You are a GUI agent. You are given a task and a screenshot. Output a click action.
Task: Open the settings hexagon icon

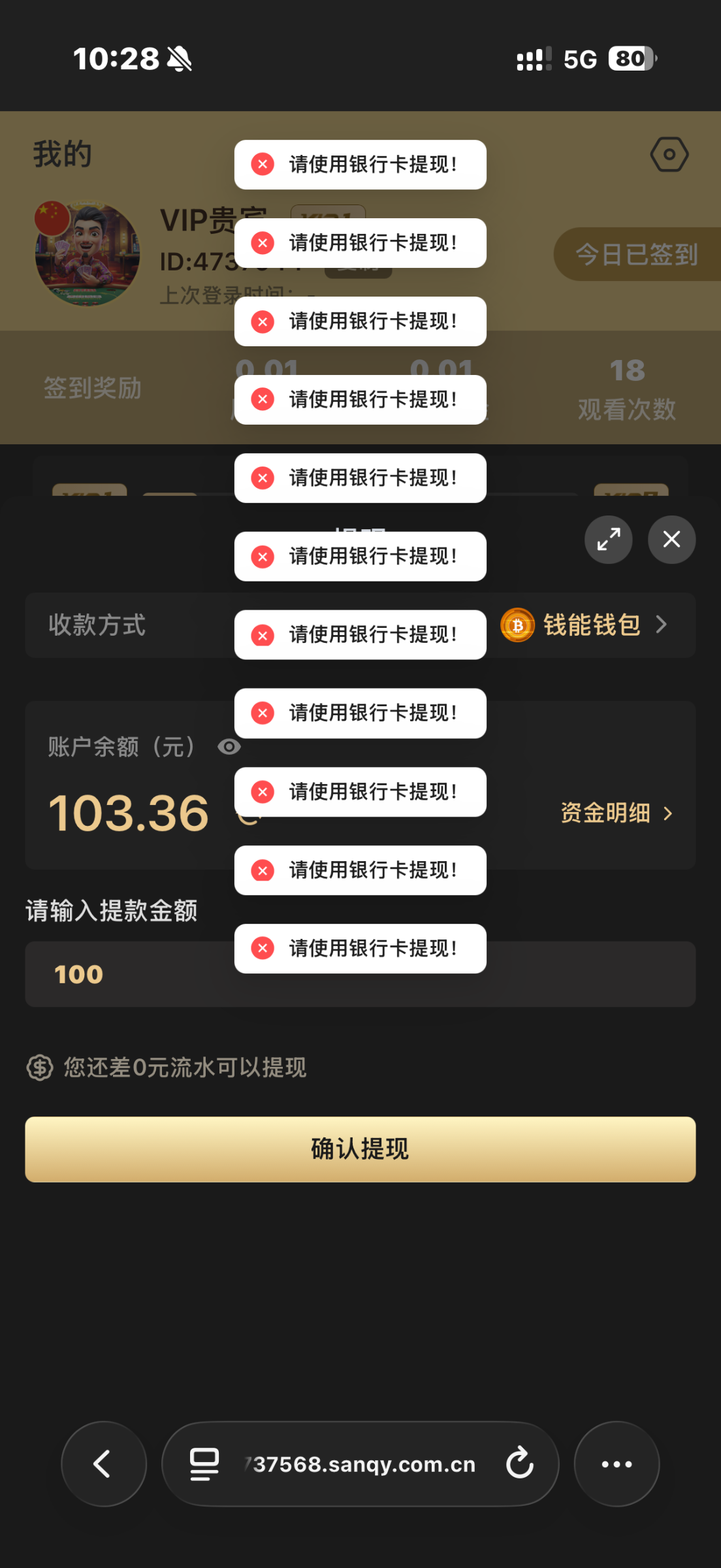coord(669,155)
